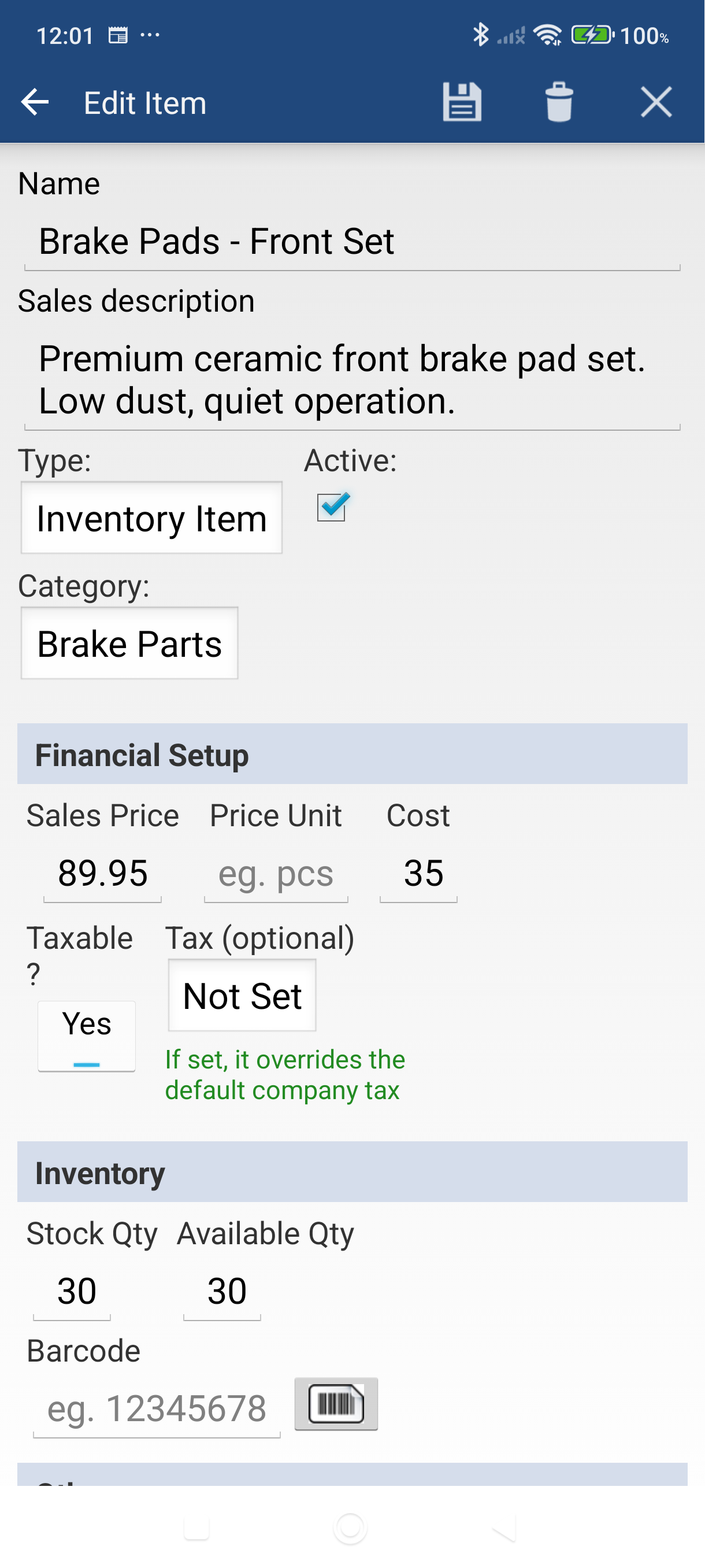
Task: Tap the back arrow to leave Edit Item
Action: pyautogui.click(x=35, y=102)
